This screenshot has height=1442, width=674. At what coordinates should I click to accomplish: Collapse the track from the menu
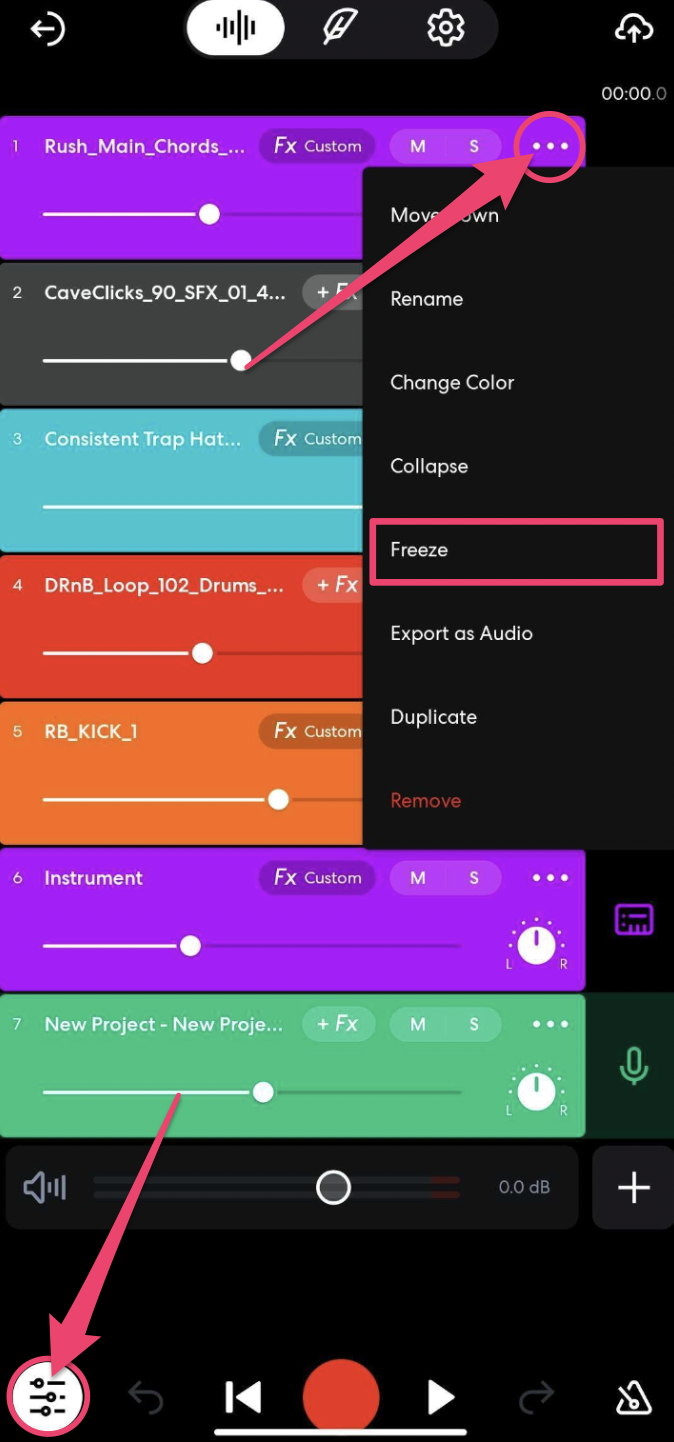(x=429, y=466)
